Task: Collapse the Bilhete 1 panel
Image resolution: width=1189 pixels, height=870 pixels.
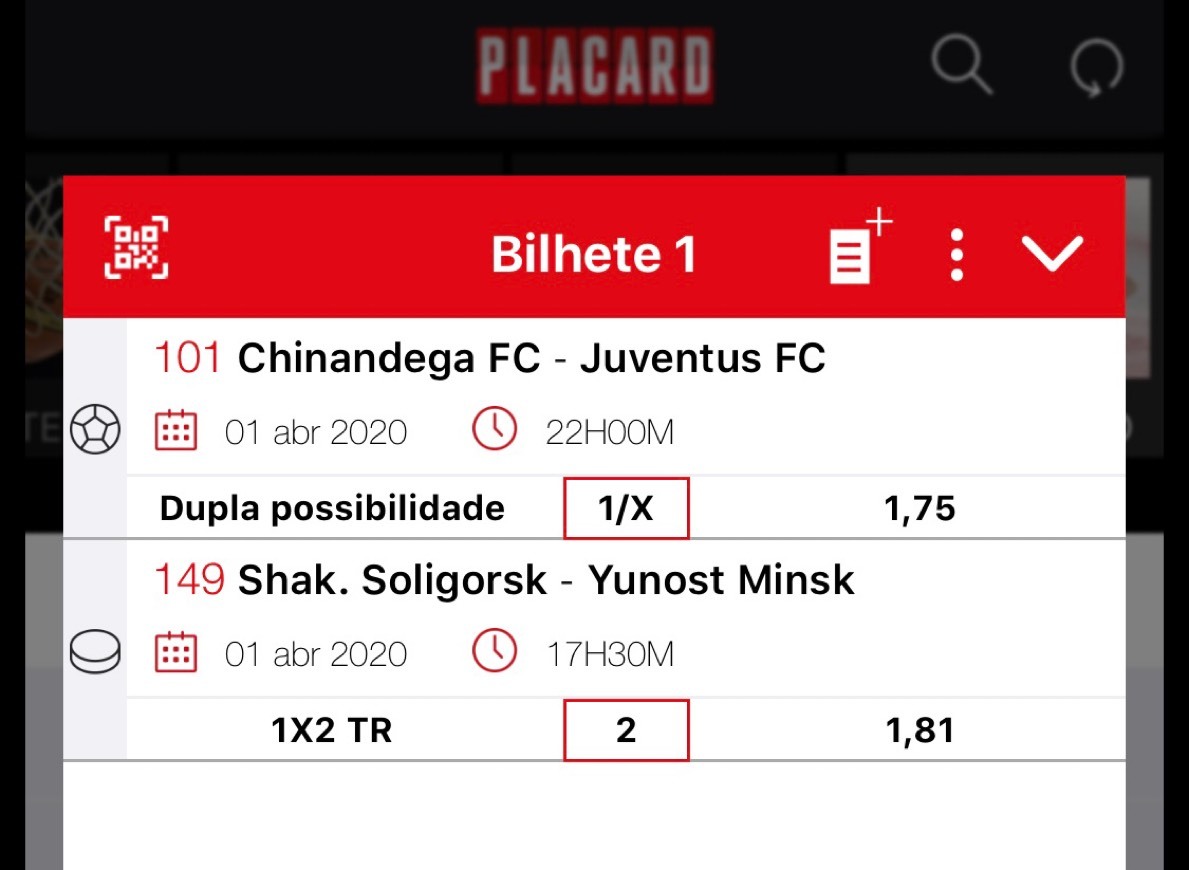Action: point(1052,254)
